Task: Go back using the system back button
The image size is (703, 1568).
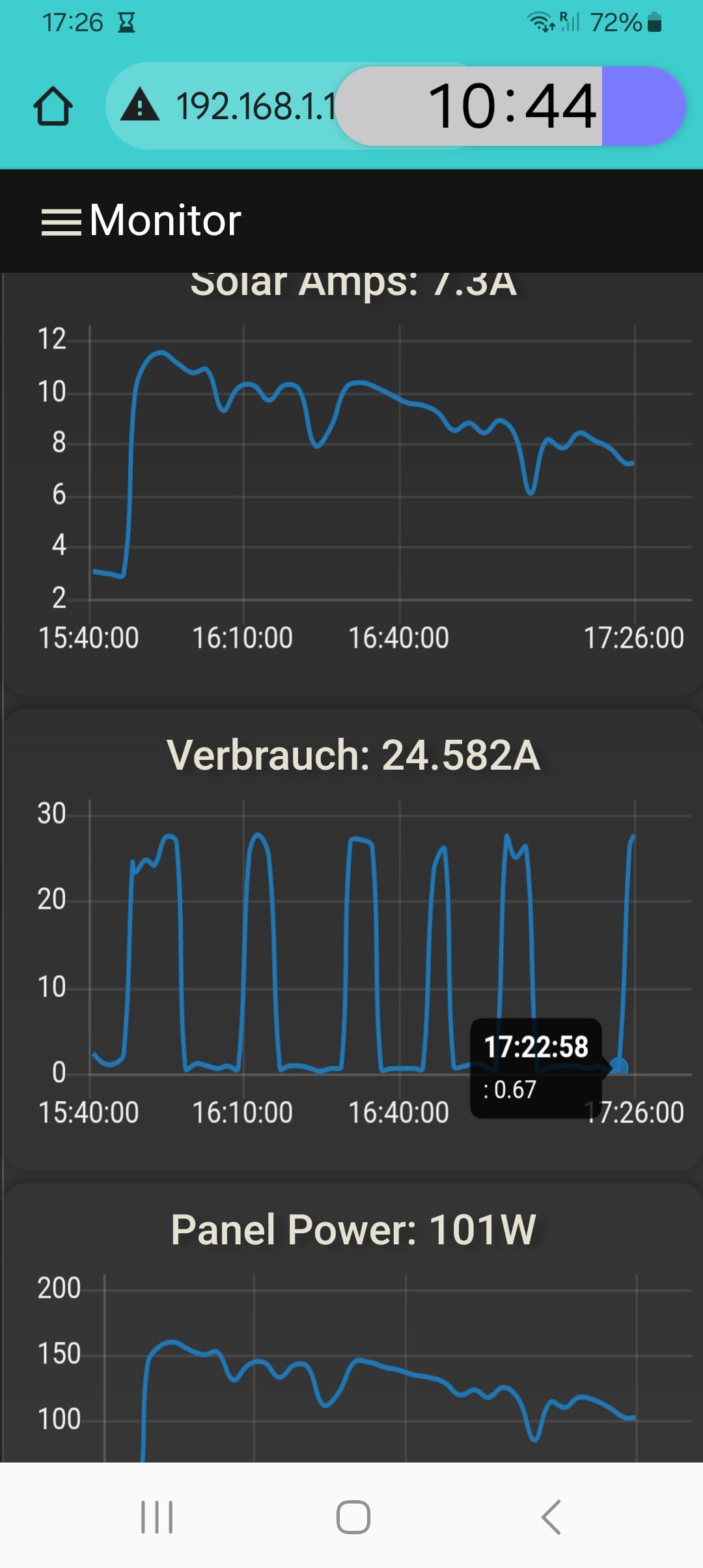Action: coord(551,1517)
